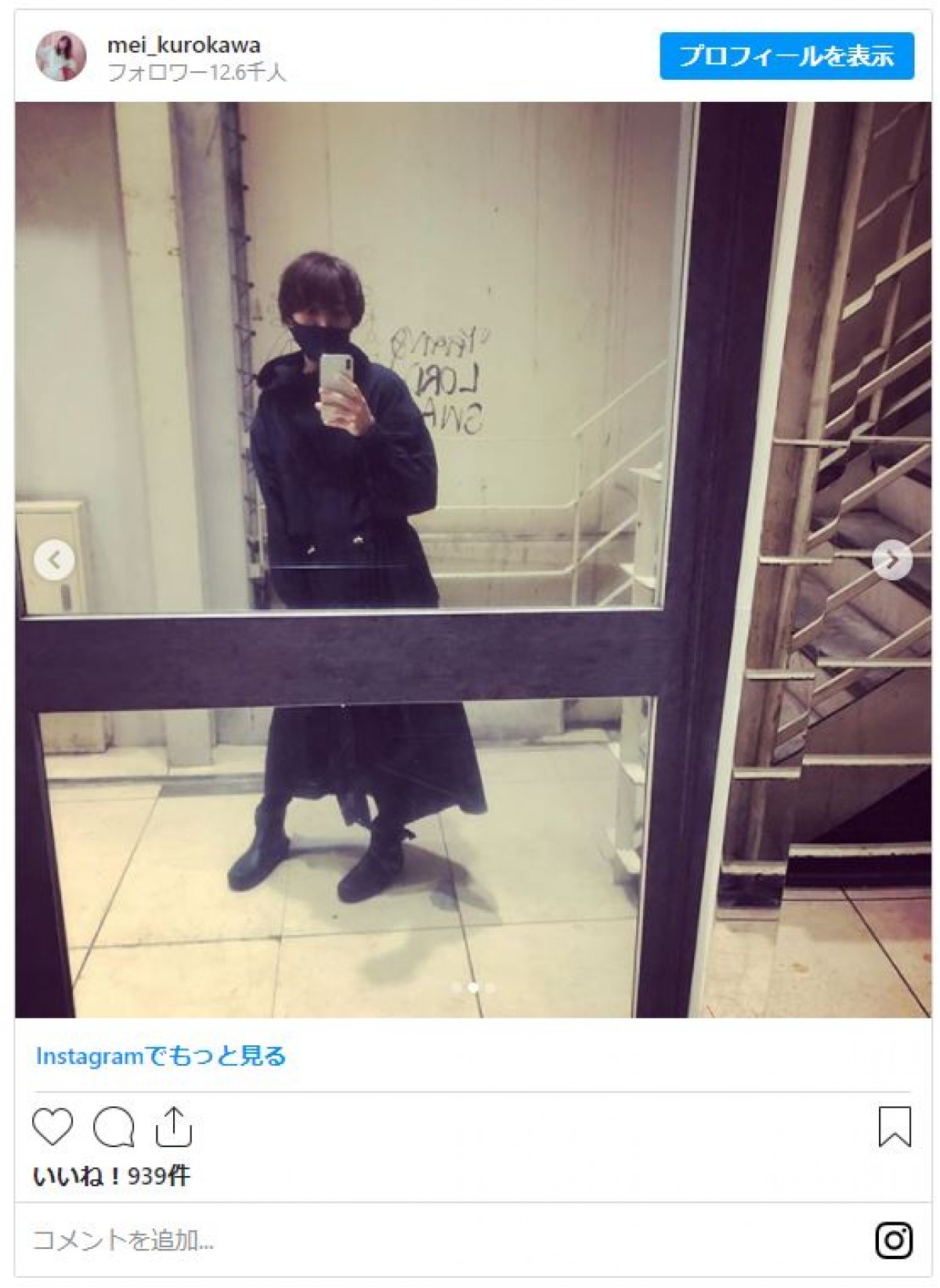Open Instagramでもっと見る link

pyautogui.click(x=161, y=1055)
